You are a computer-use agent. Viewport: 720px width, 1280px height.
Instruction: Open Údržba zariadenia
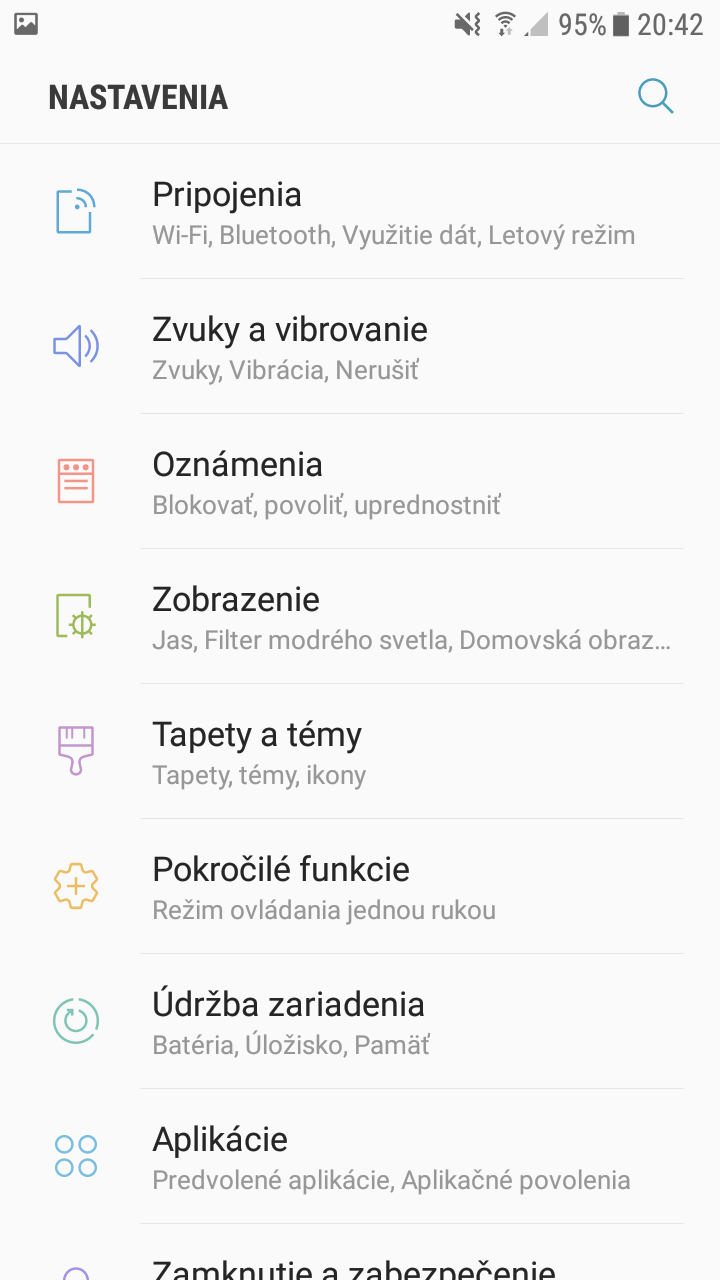click(x=360, y=1022)
